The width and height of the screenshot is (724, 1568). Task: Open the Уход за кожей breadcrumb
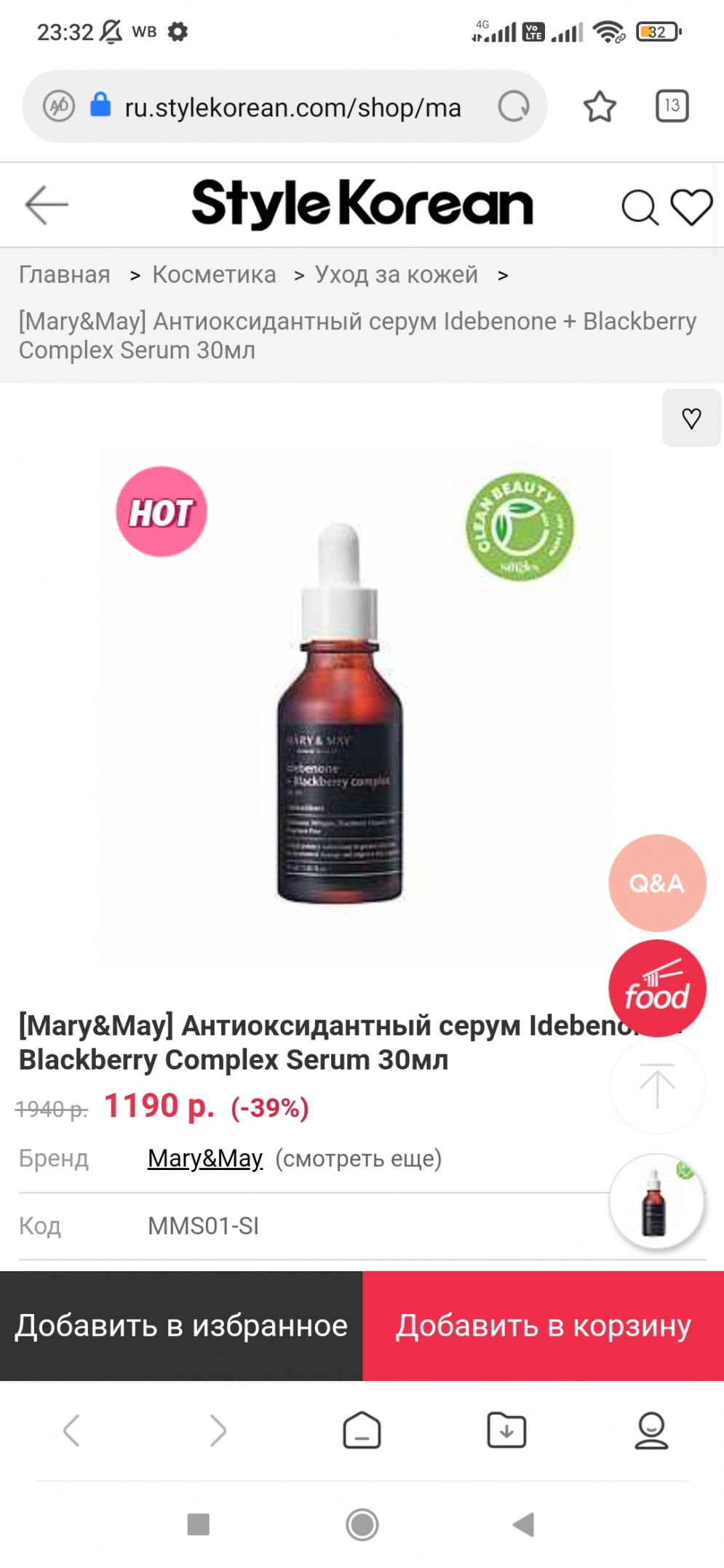coord(396,275)
